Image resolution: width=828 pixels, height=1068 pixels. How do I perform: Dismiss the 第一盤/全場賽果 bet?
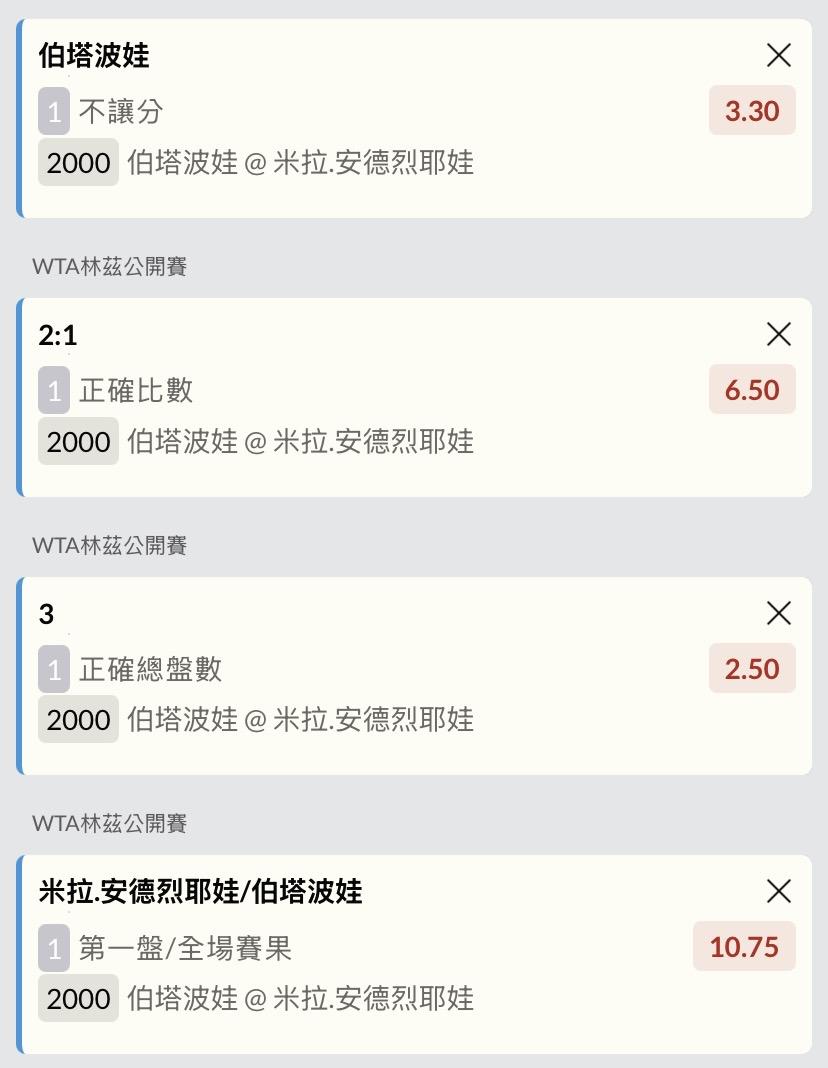tap(778, 891)
